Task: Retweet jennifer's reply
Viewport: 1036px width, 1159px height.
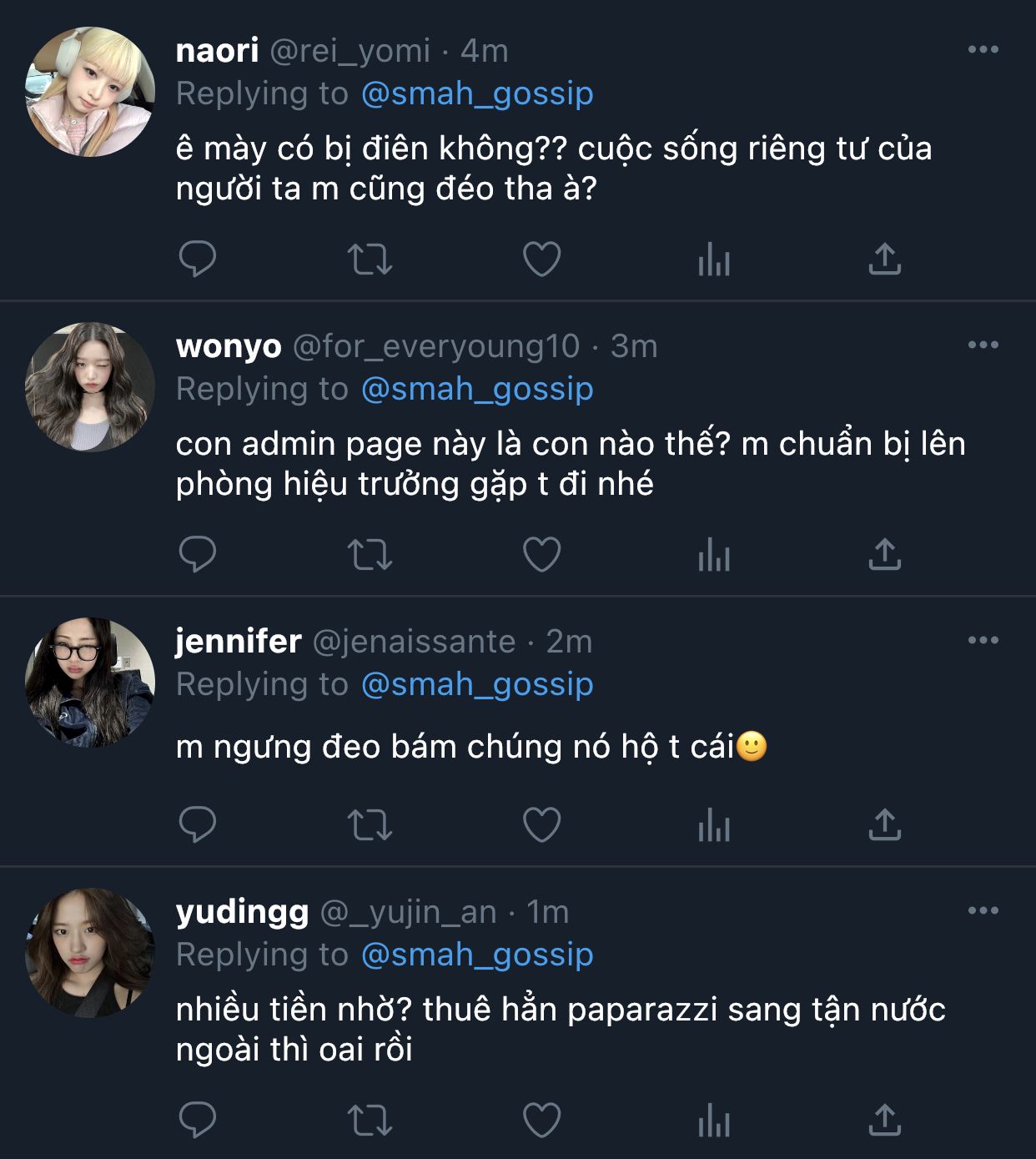Action: 370,824
